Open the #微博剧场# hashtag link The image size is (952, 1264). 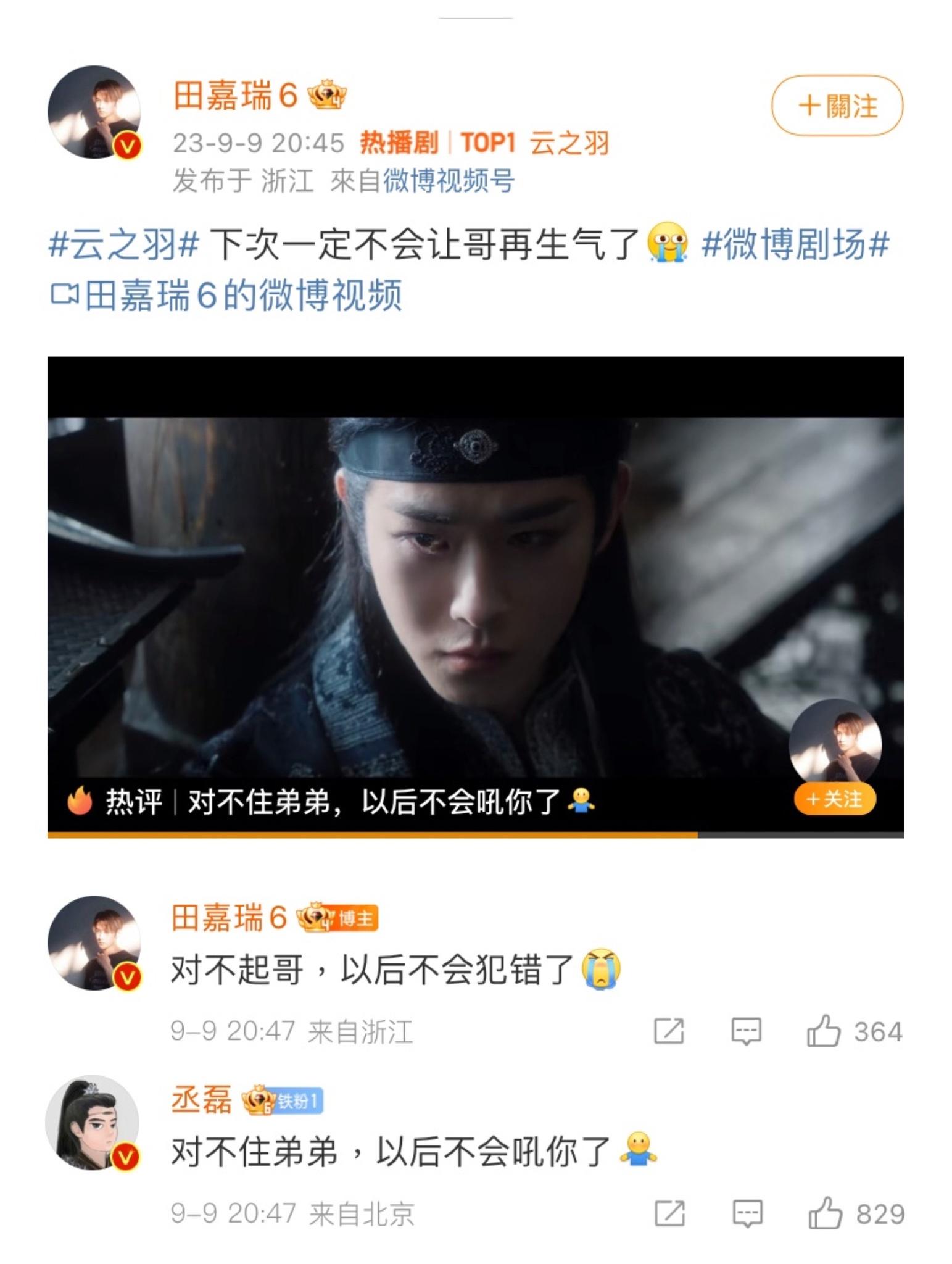coord(796,245)
